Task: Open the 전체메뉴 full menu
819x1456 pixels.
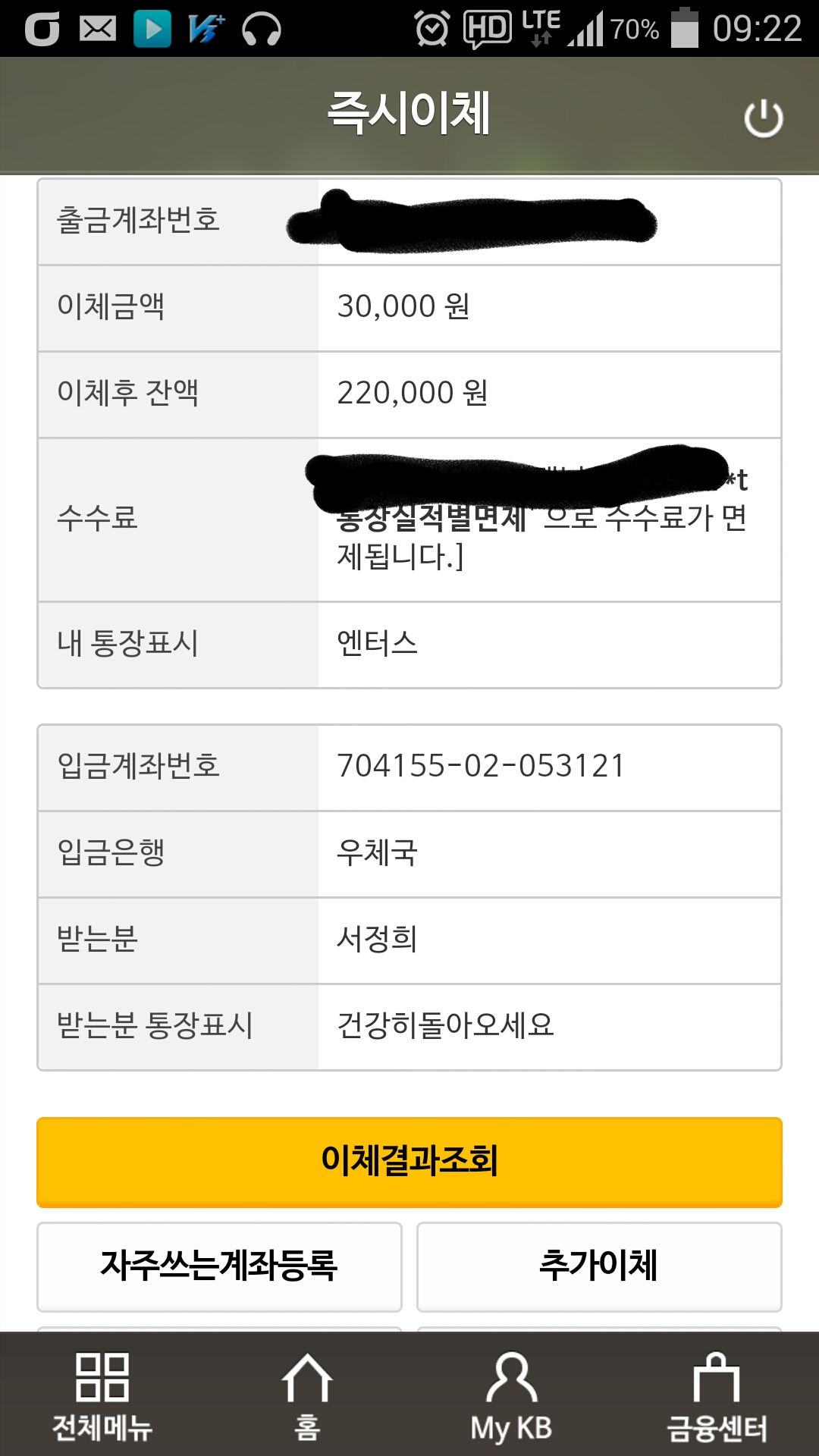Action: (102, 1397)
